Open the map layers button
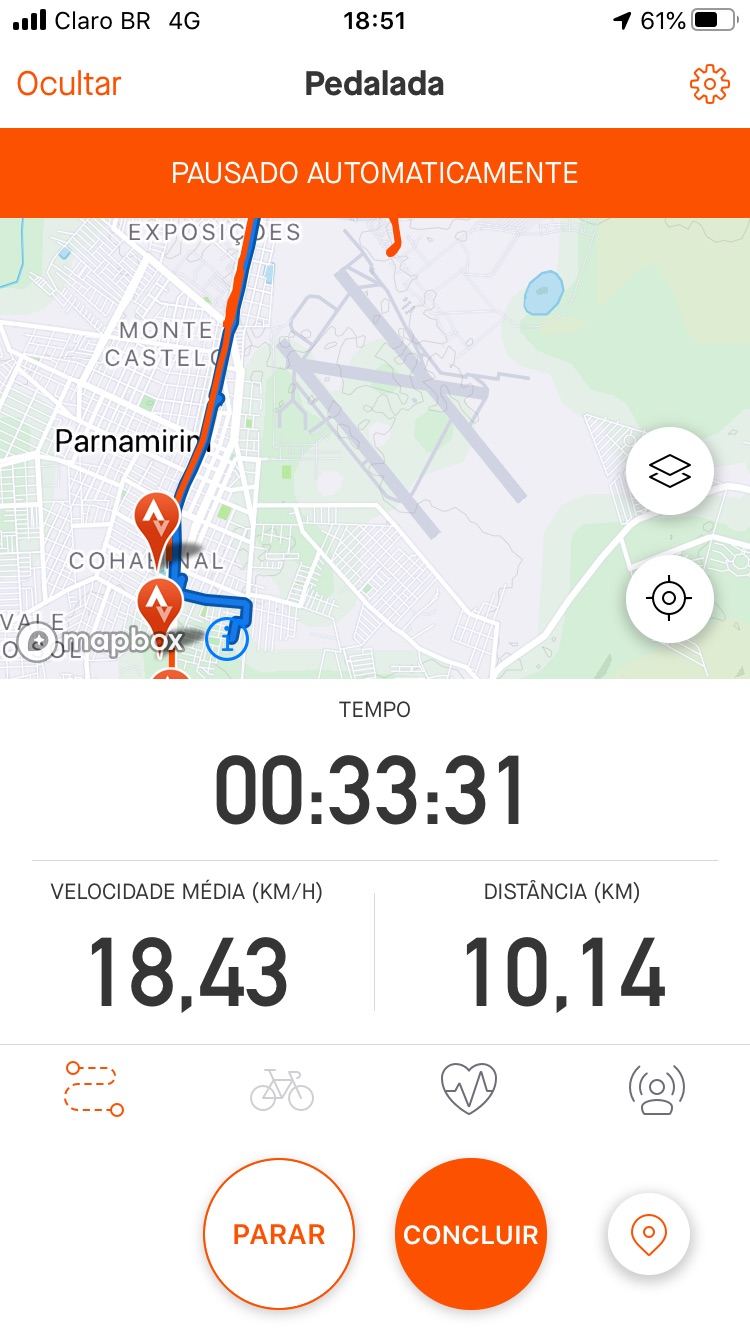This screenshot has width=750, height=1334. tap(670, 471)
